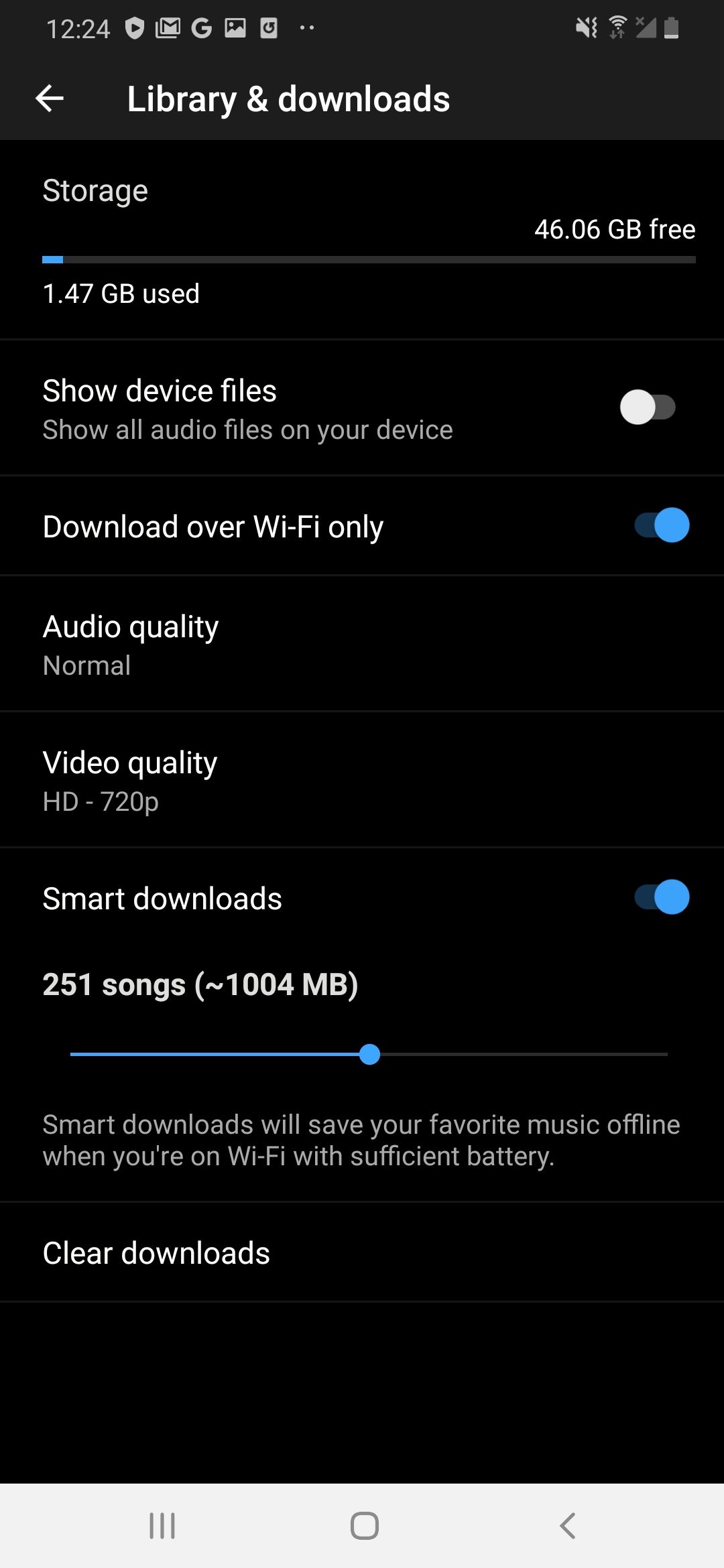Navigate back using the top arrow
This screenshot has width=724, height=1568.
[x=50, y=99]
